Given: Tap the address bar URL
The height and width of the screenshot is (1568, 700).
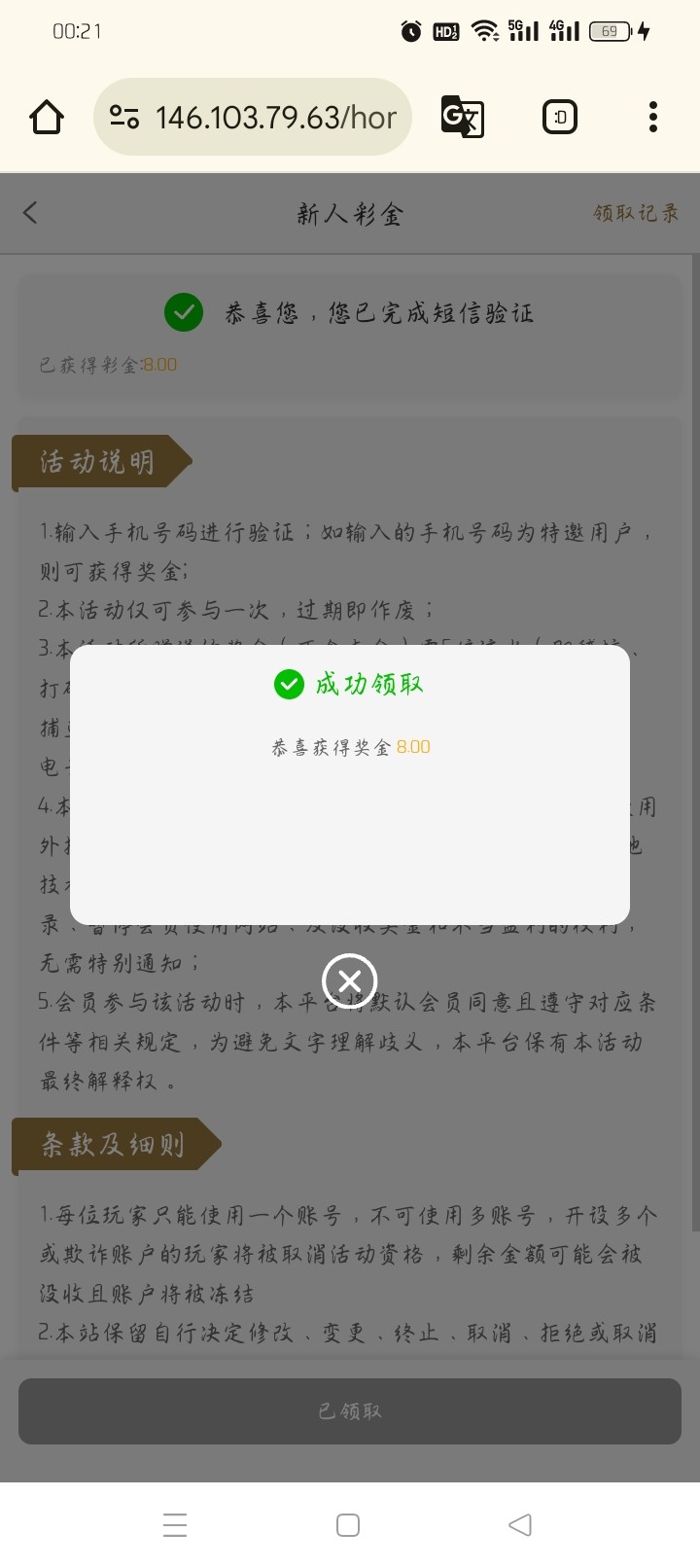Looking at the screenshot, I should click(x=275, y=118).
